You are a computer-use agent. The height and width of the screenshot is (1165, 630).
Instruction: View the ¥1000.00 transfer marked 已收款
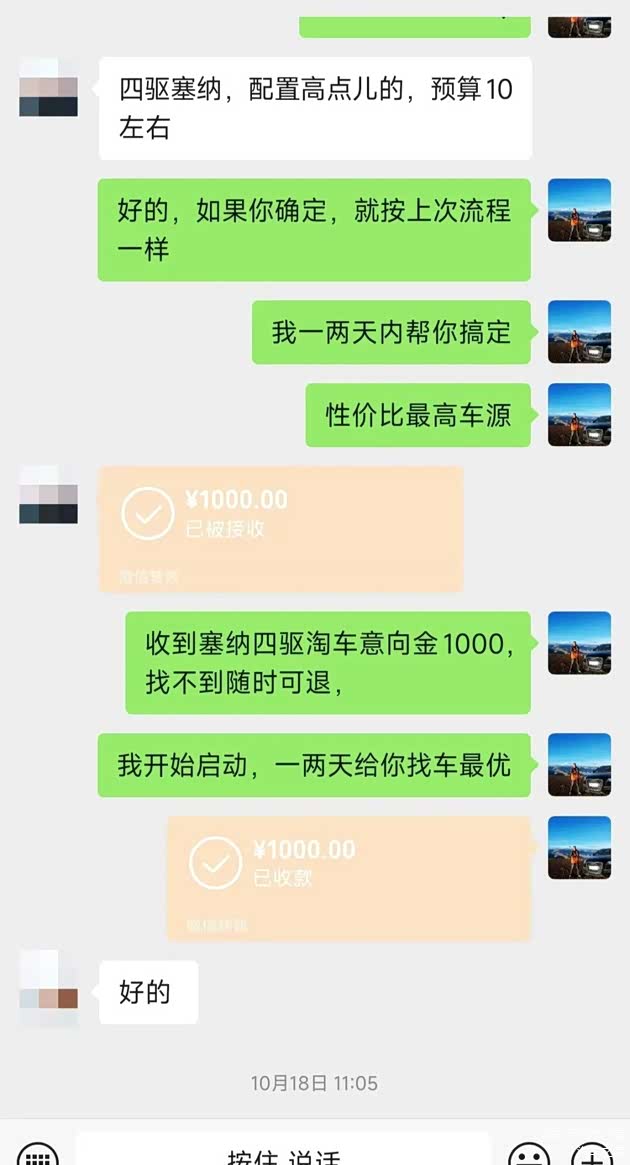click(348, 877)
